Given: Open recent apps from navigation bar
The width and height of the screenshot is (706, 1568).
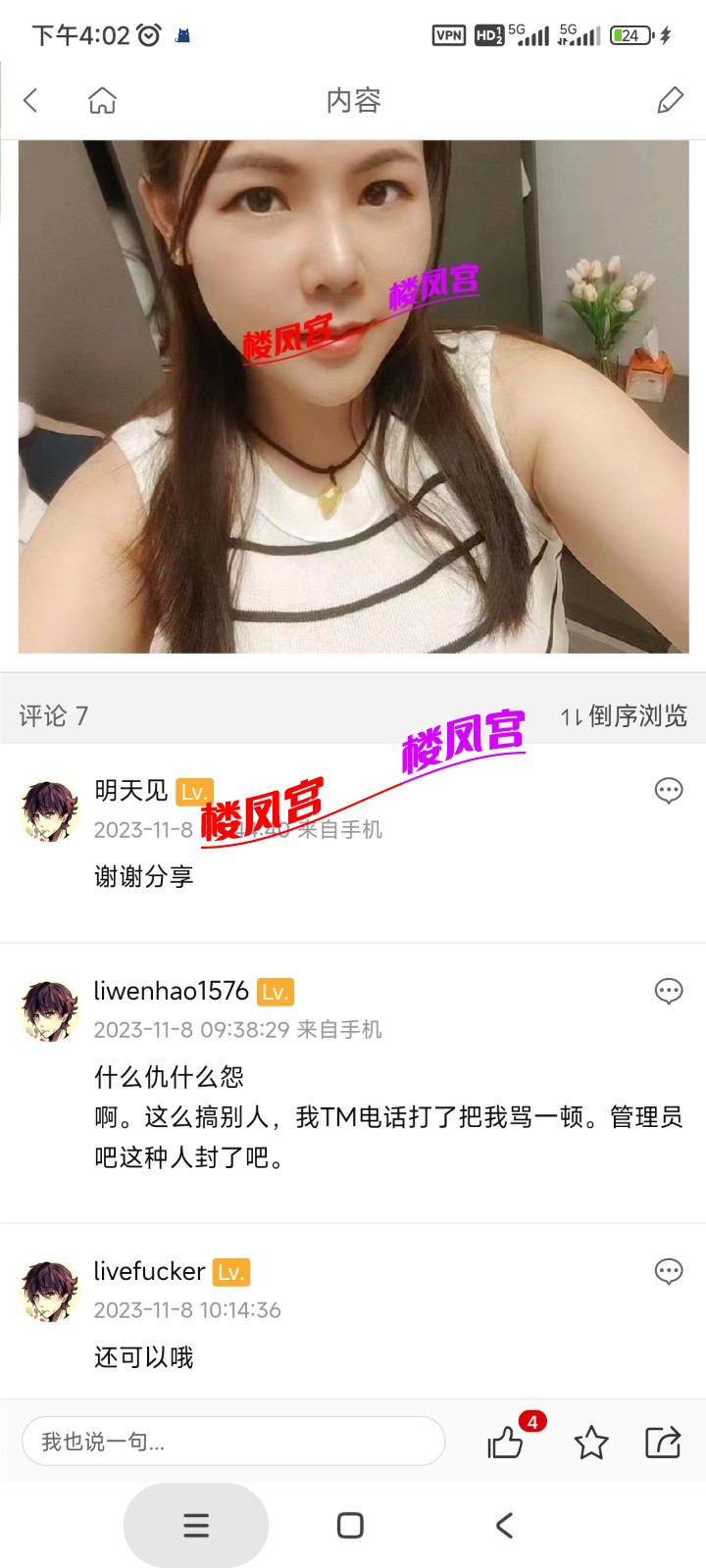Looking at the screenshot, I should click(x=196, y=1525).
